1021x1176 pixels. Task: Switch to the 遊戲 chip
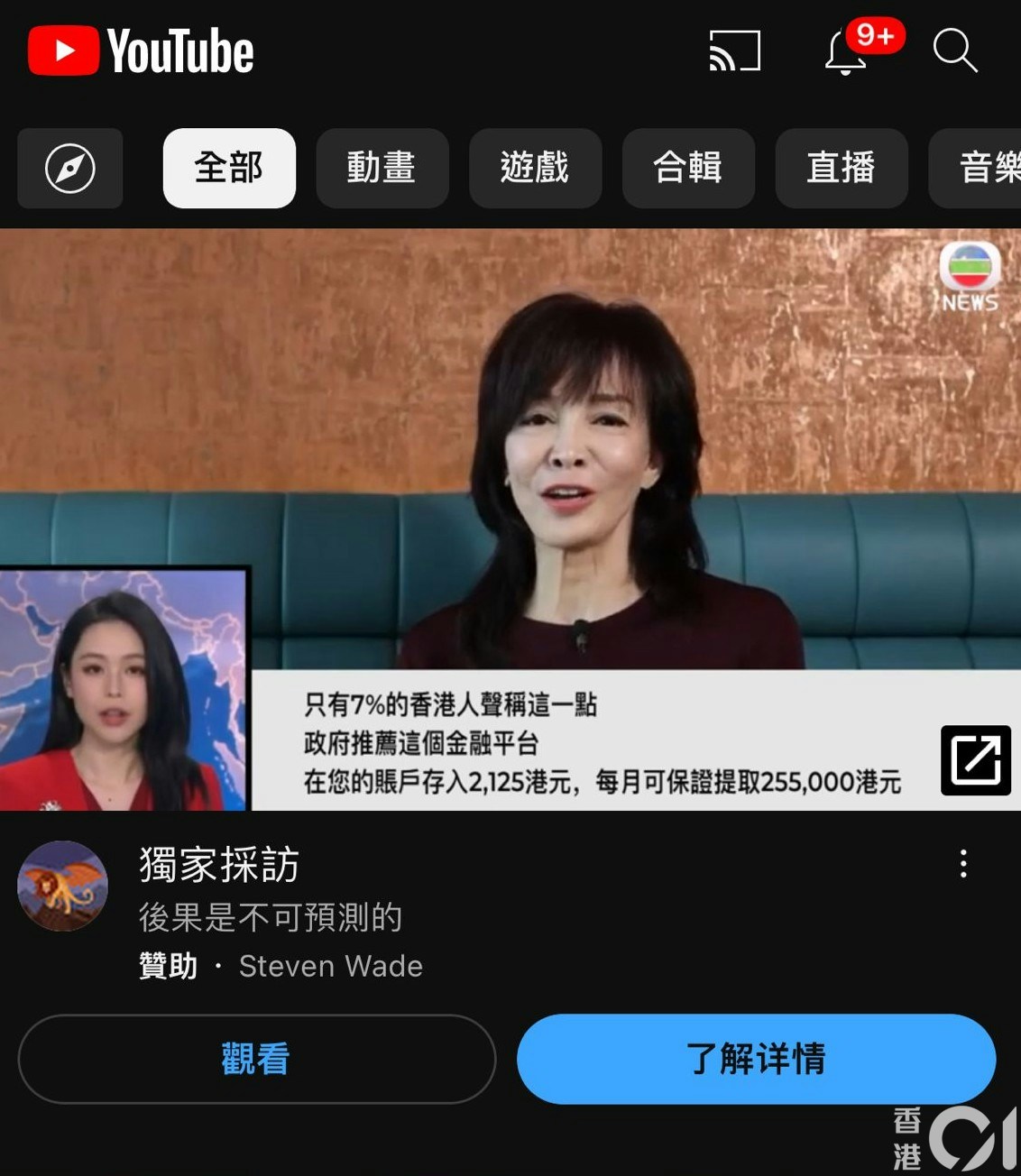pyautogui.click(x=535, y=169)
